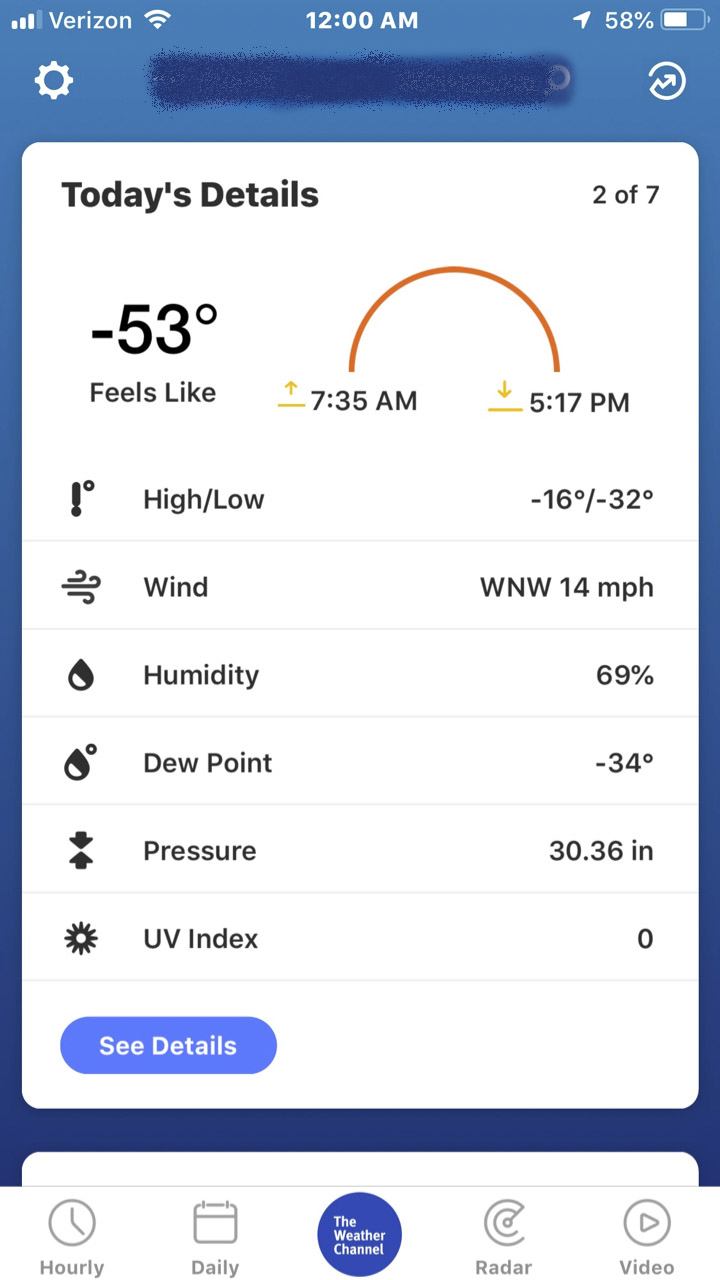Switch to the Daily tab
Image resolution: width=720 pixels, height=1280 pixels.
[215, 1238]
